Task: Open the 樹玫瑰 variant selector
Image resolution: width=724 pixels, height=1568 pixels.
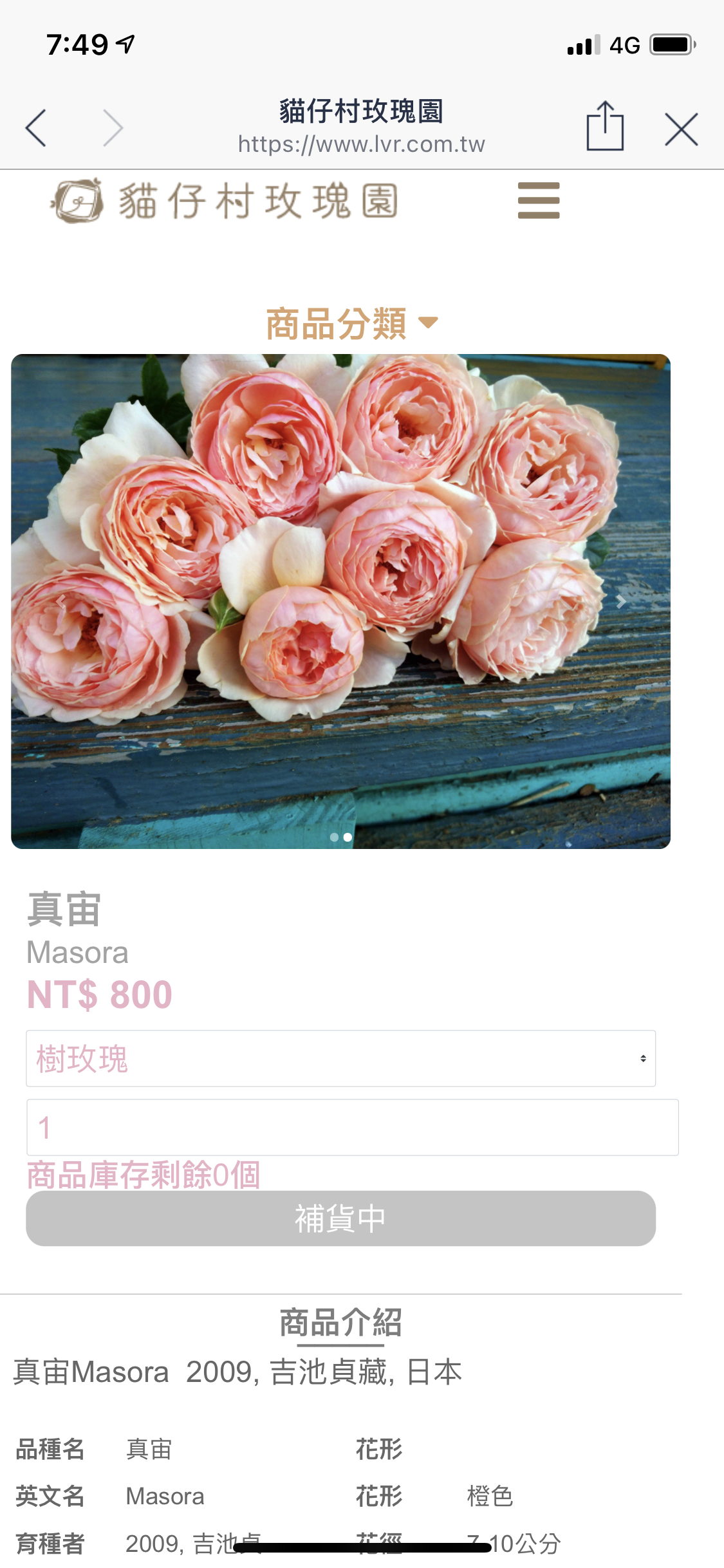Action: [340, 1058]
